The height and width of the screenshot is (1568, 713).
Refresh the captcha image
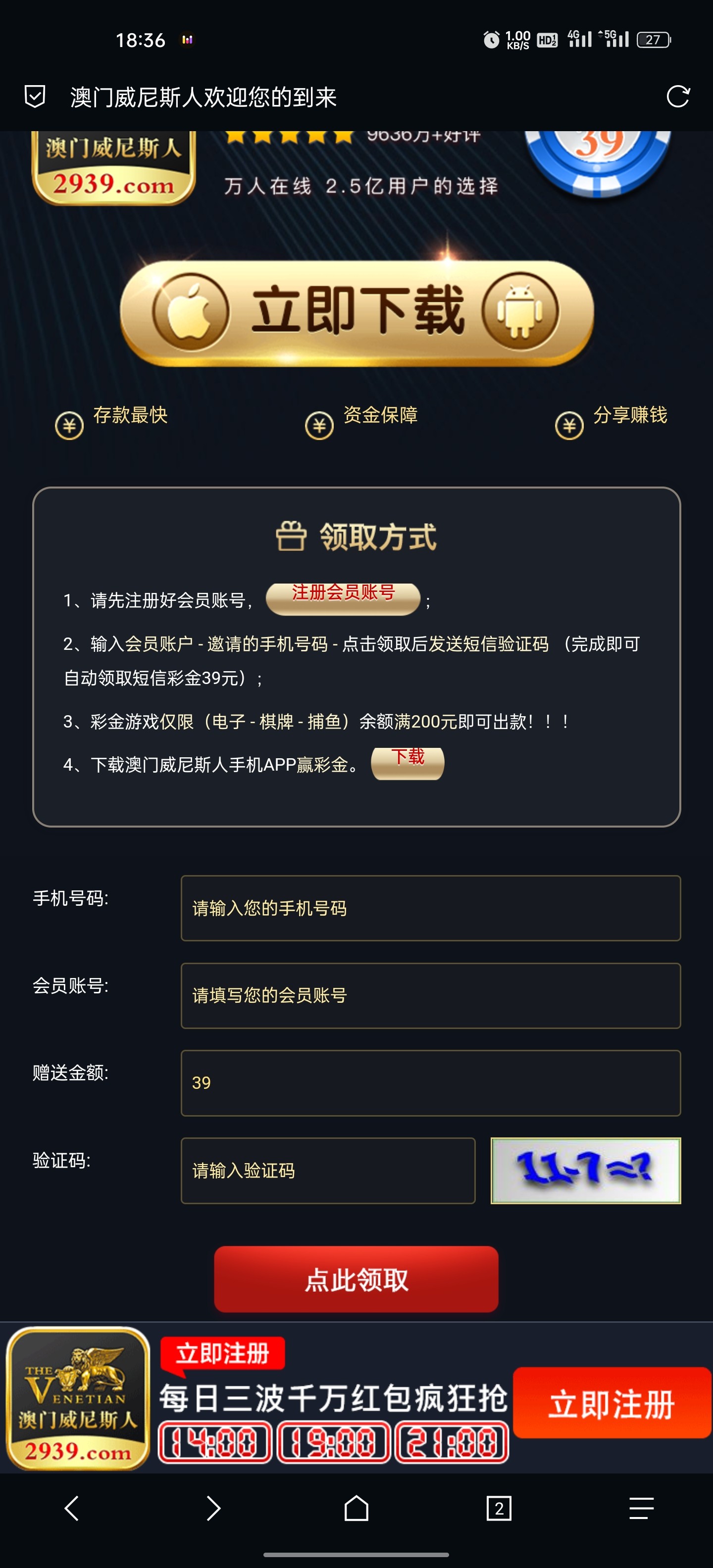[x=585, y=1170]
